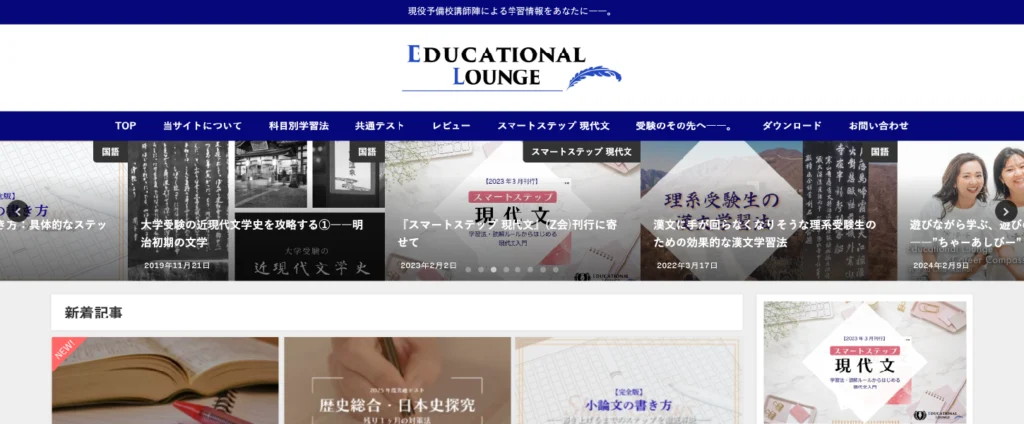Open the レビュー section
1024x424 pixels.
pos(451,126)
